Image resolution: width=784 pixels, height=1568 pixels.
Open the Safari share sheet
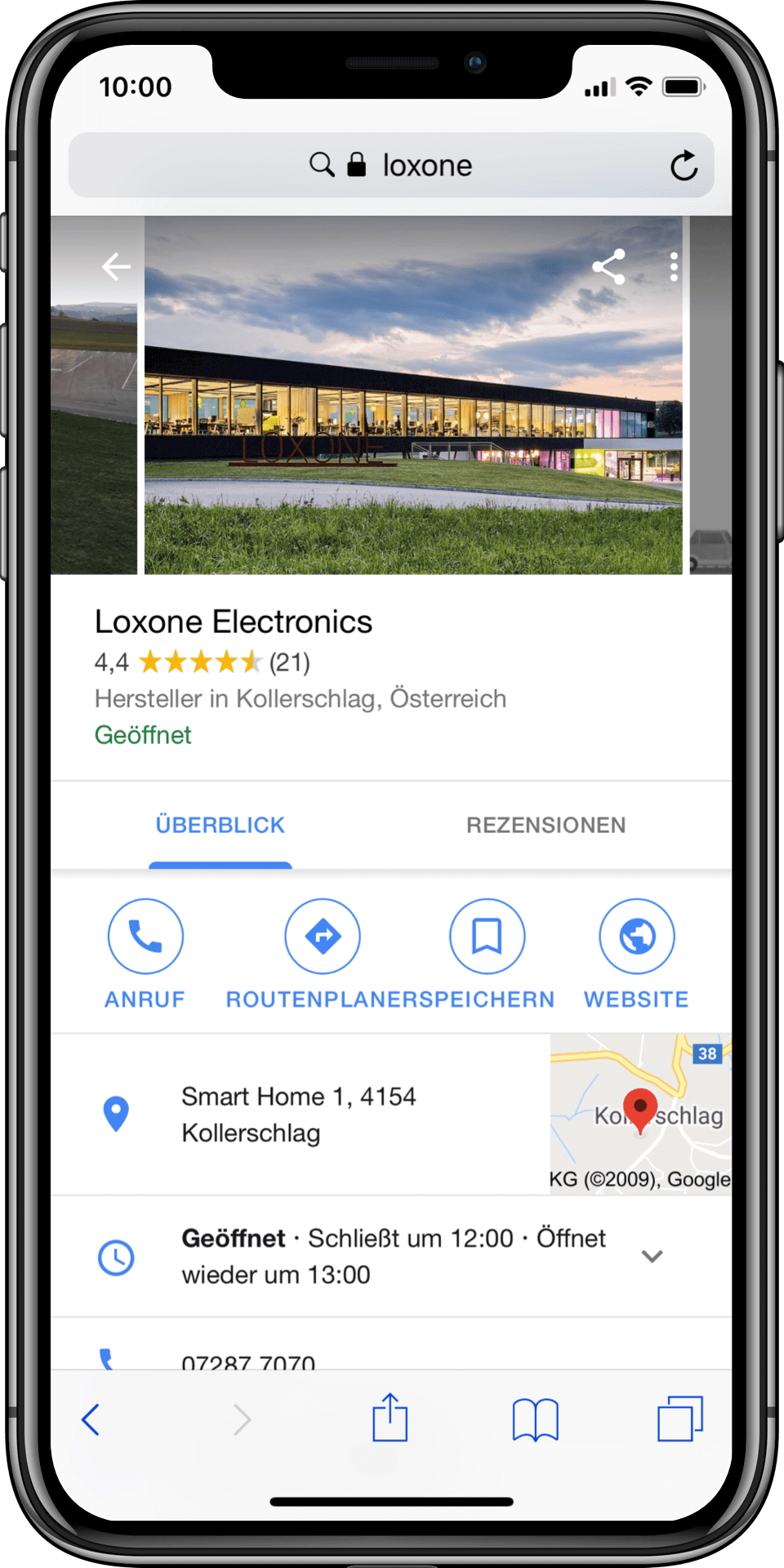coord(390,1418)
